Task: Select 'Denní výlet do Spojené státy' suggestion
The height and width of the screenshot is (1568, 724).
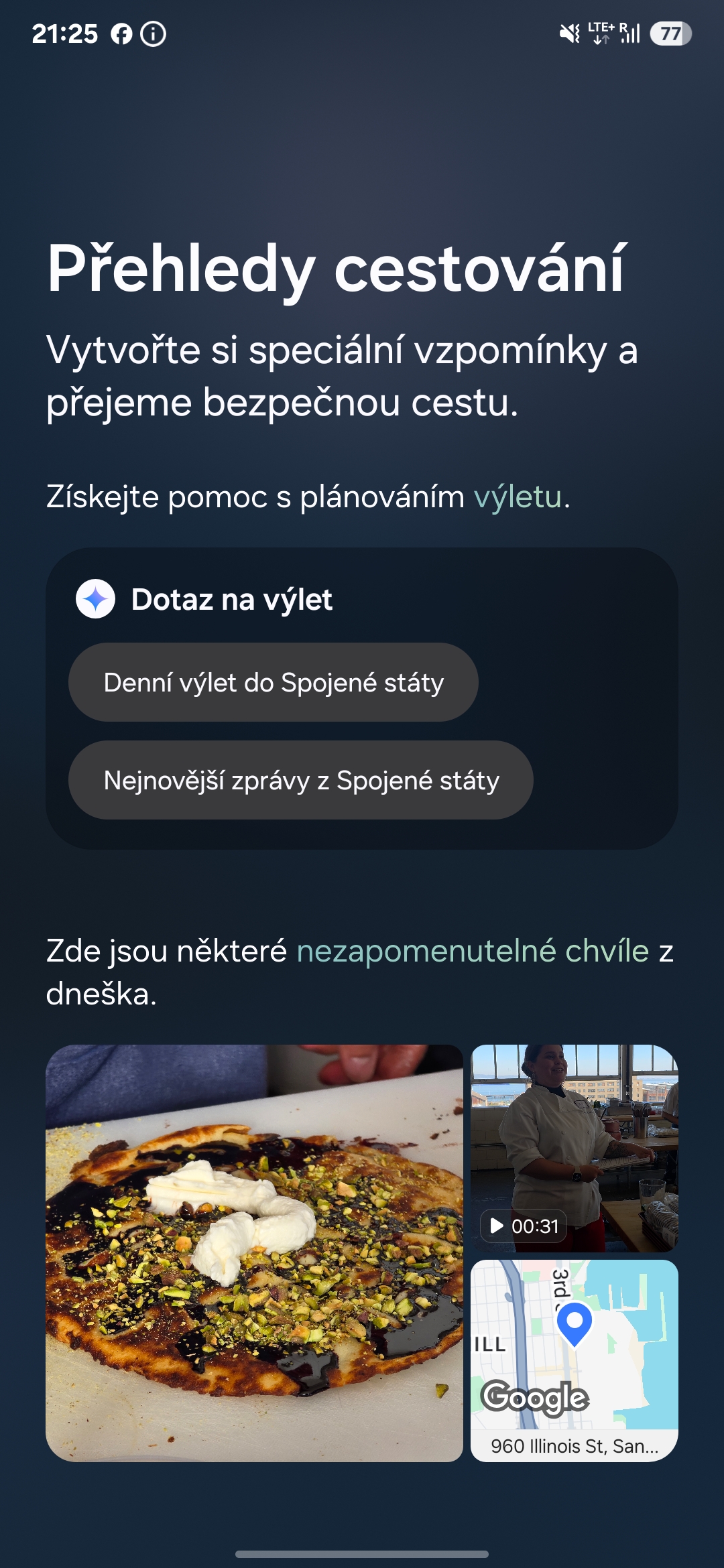Action: 273,682
